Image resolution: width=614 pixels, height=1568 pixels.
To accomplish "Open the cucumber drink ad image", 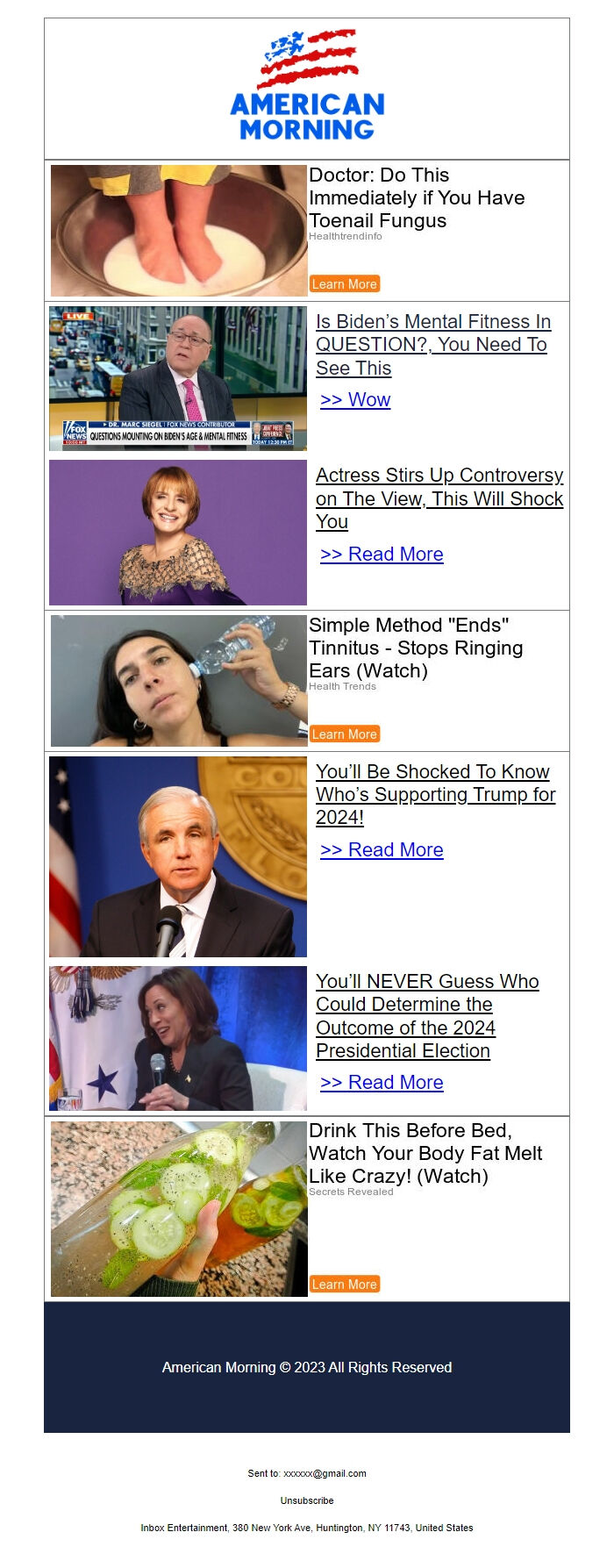I will coord(179,1209).
